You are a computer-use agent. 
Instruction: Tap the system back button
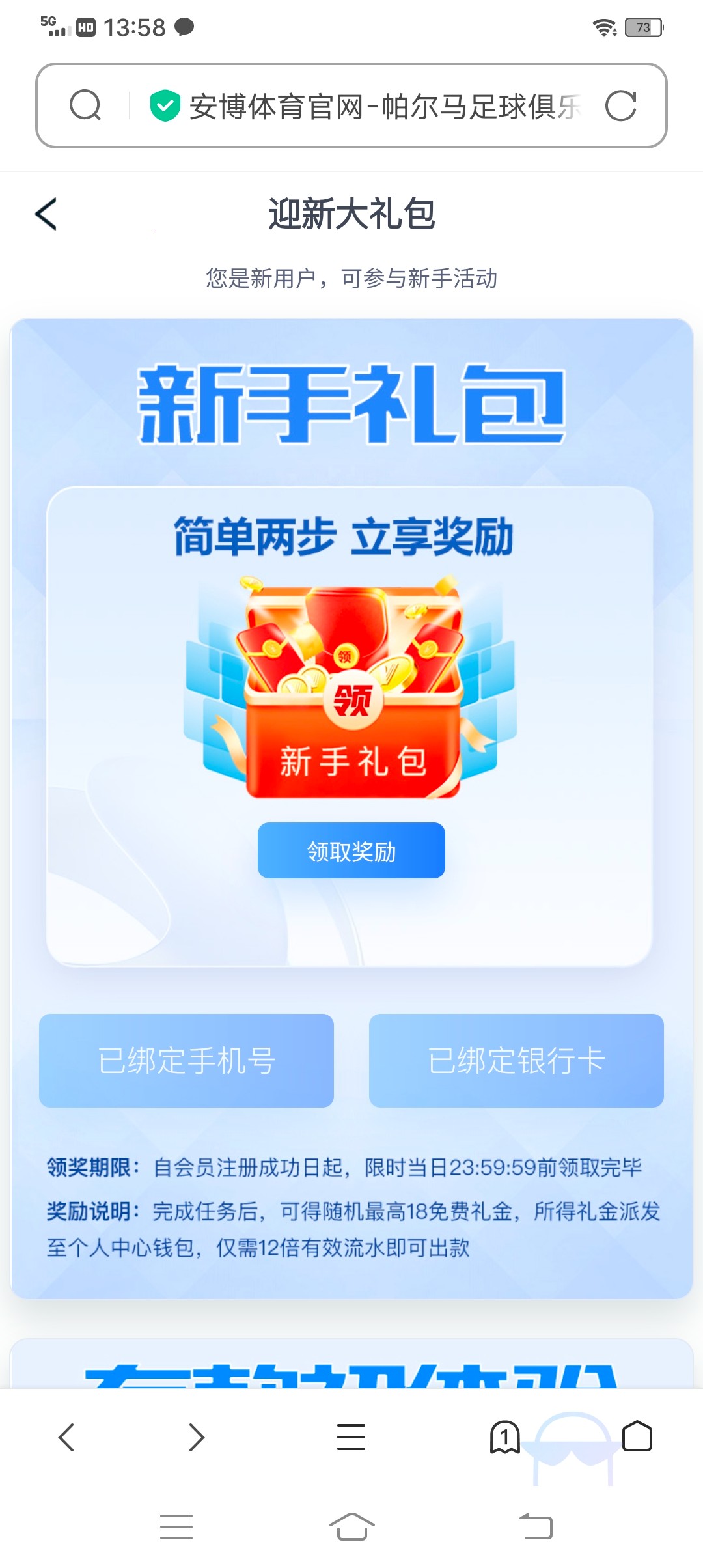536,1527
